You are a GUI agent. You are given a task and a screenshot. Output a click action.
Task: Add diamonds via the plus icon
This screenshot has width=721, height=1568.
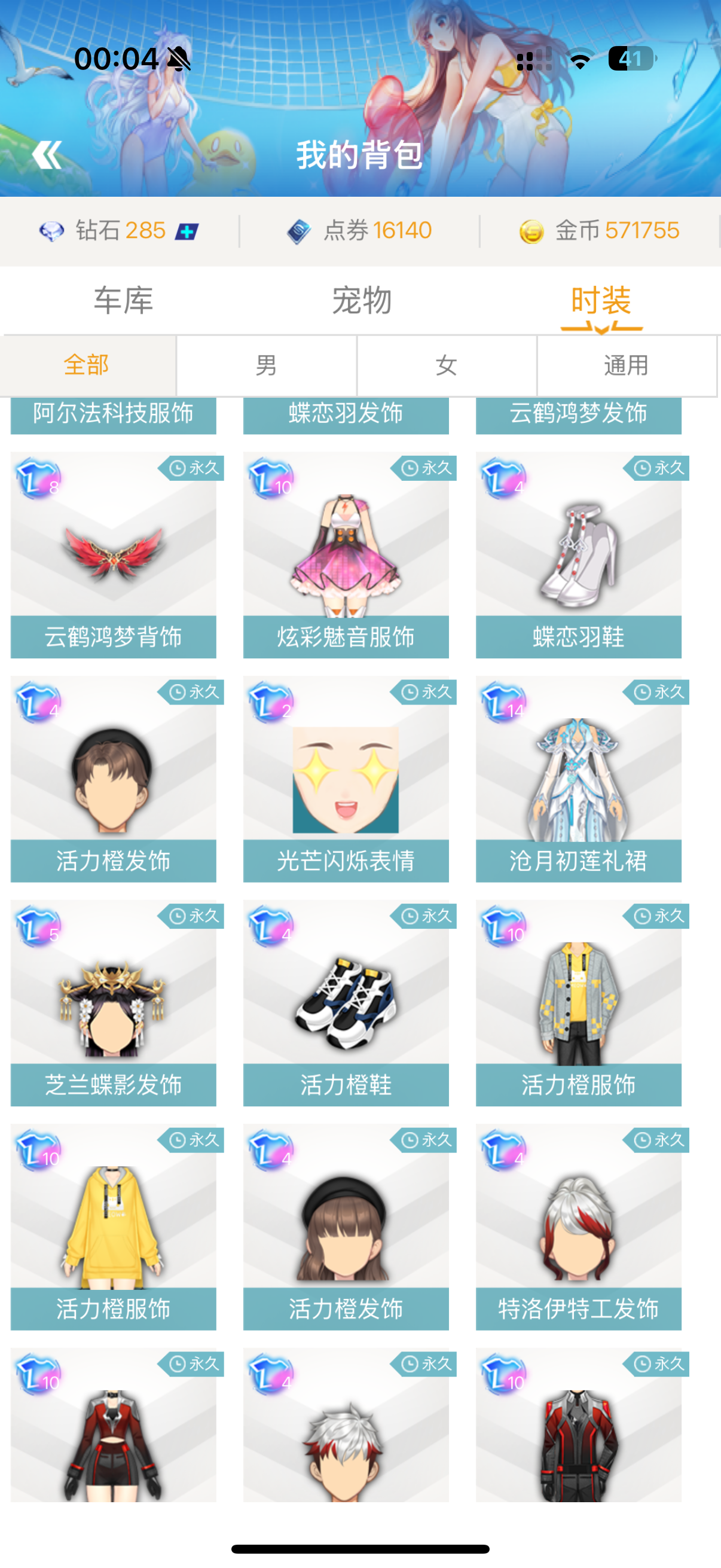click(x=187, y=231)
